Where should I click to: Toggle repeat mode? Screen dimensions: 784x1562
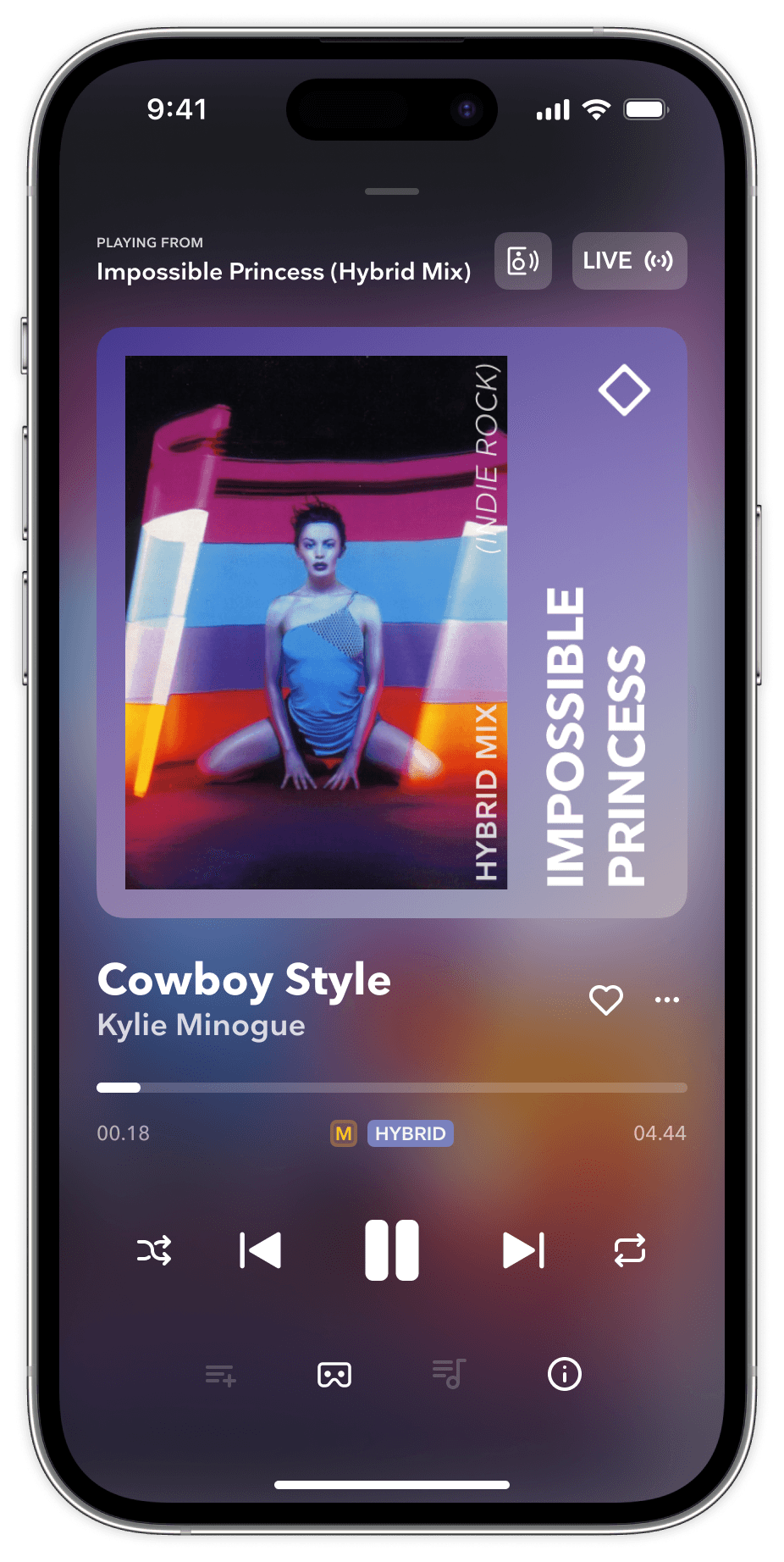[x=630, y=1250]
